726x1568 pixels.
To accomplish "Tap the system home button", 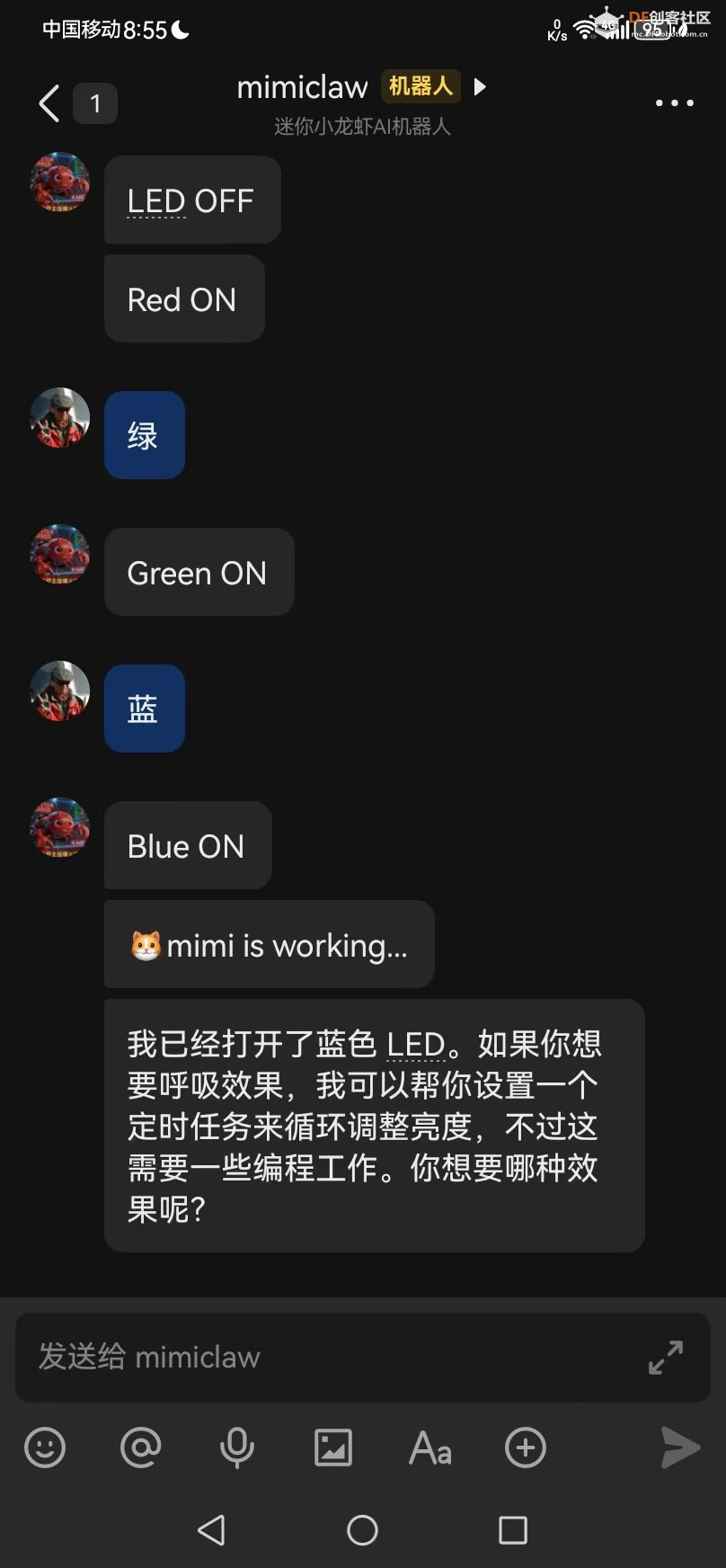I will tap(362, 1529).
